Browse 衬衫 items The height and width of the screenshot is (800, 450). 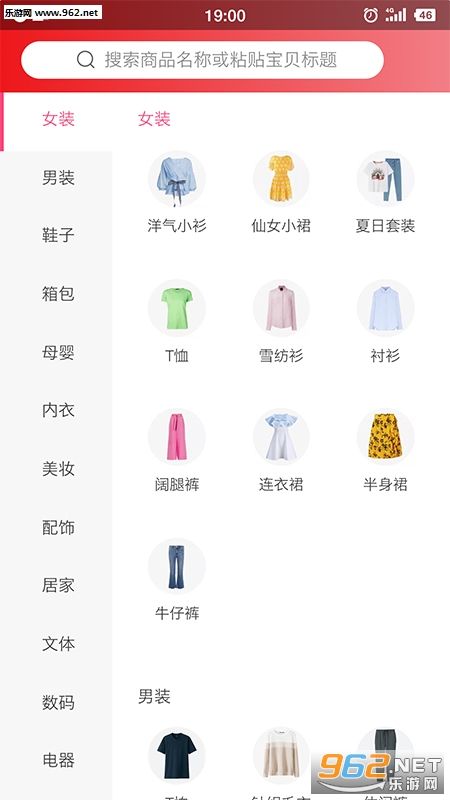(x=385, y=321)
